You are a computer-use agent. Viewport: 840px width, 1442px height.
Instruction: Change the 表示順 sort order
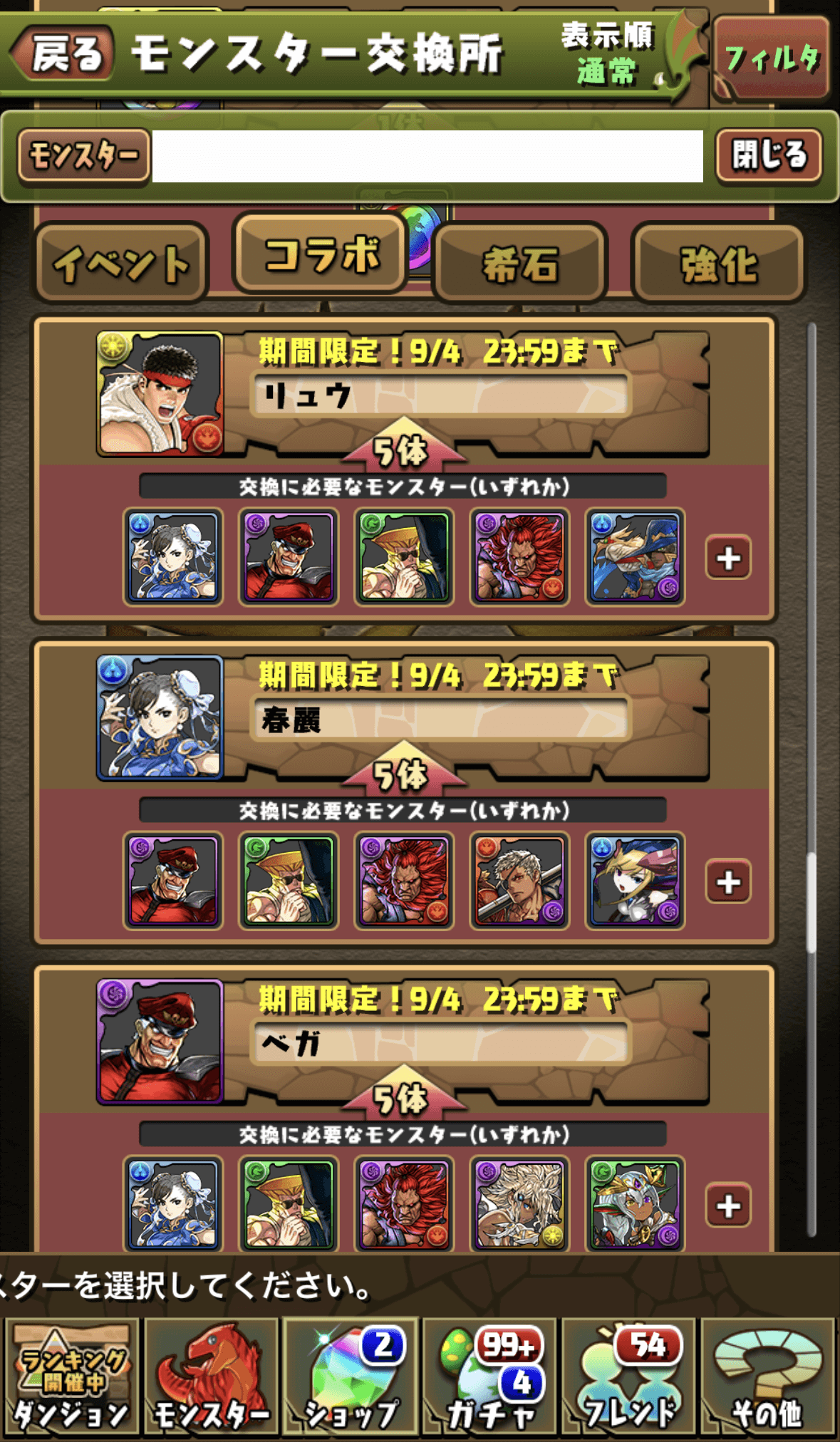(607, 54)
